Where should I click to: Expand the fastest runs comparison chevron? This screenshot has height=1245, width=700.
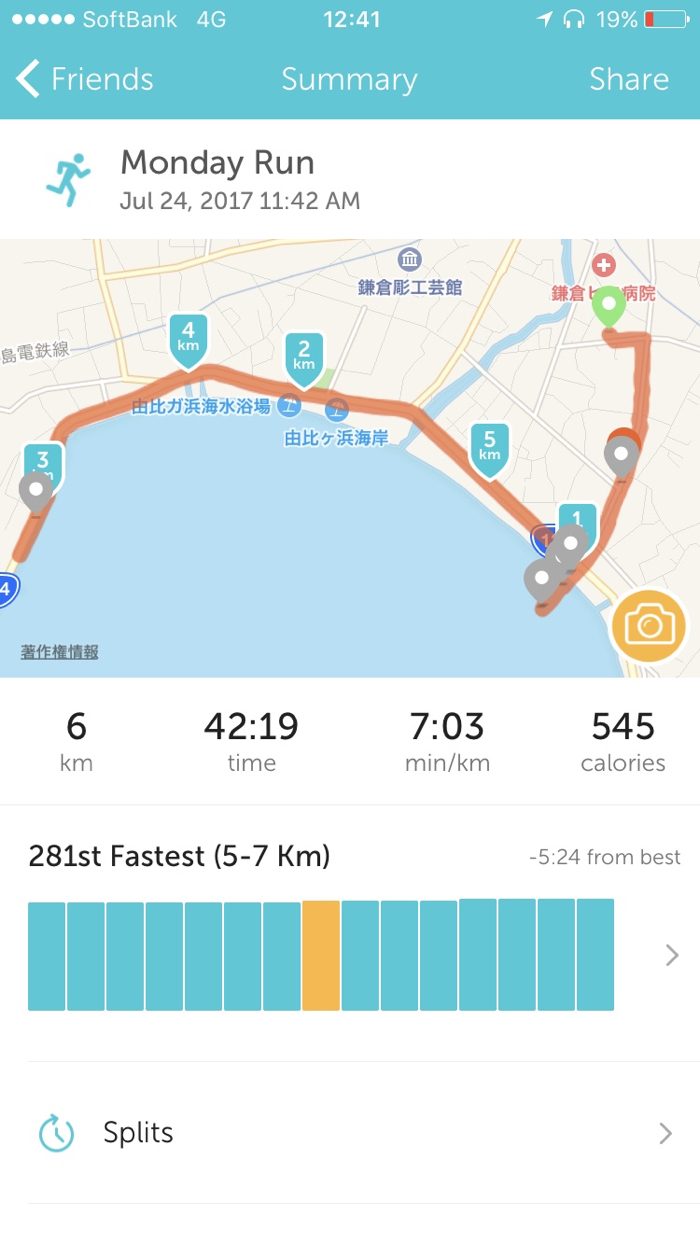pos(671,955)
